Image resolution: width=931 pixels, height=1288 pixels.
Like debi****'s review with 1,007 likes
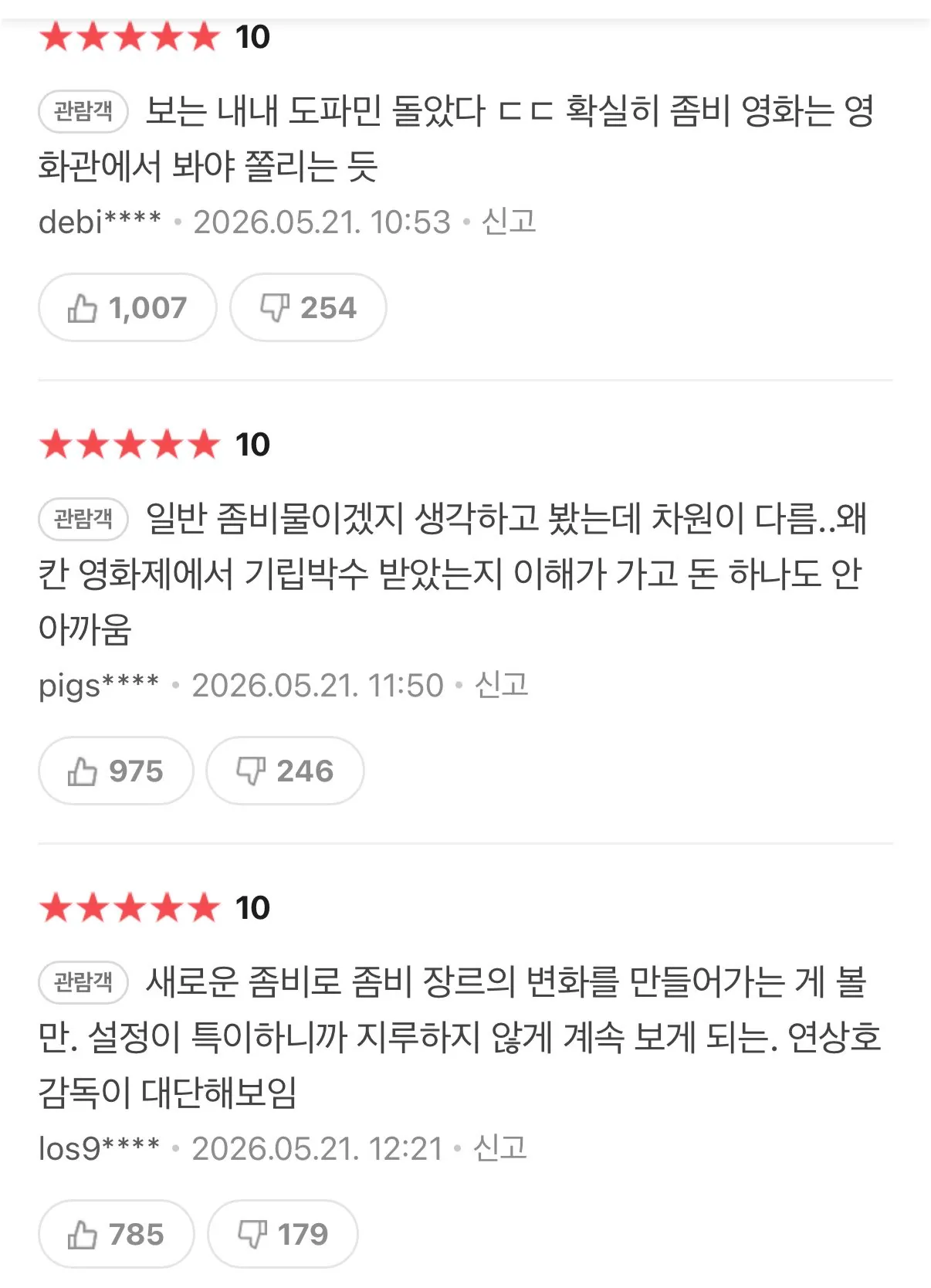[127, 307]
